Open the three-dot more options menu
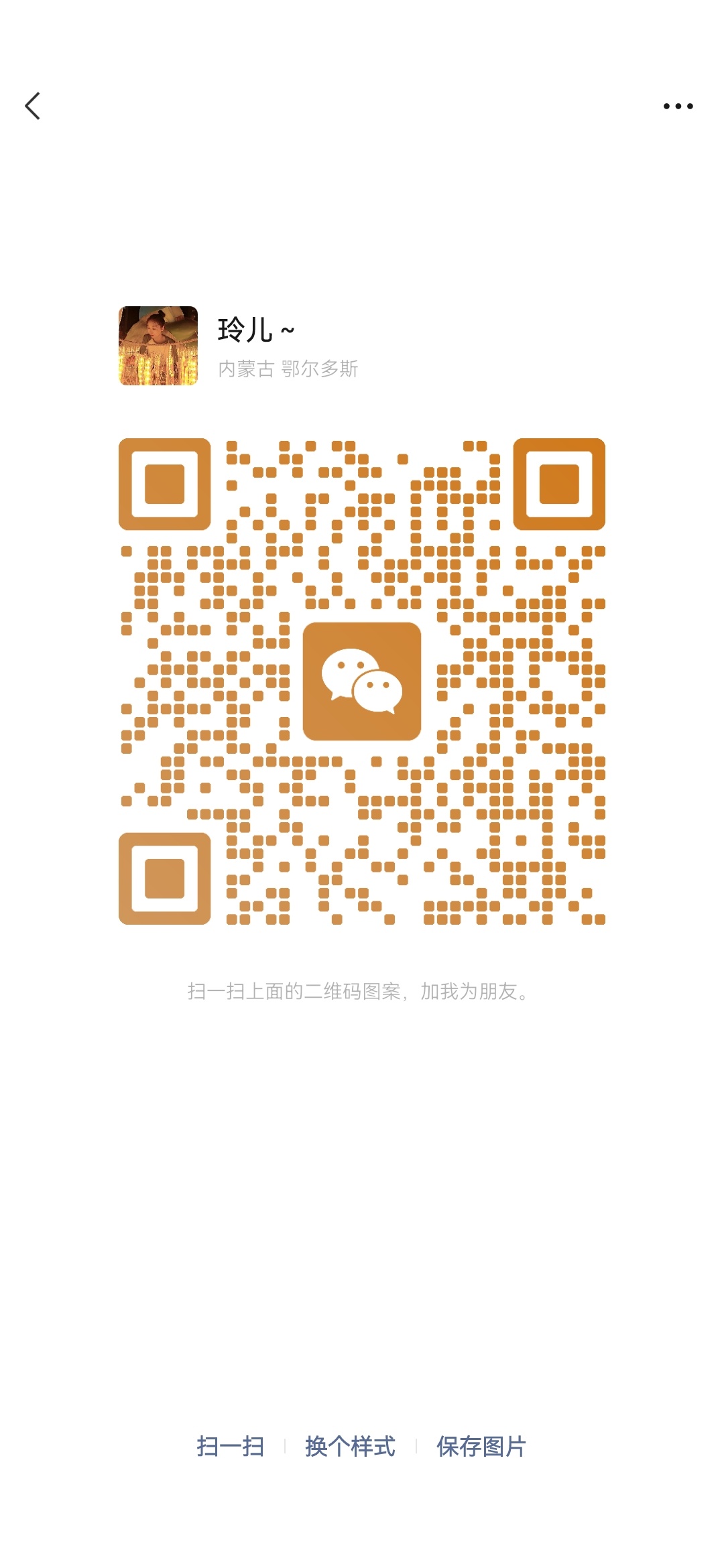Viewport: 724px width, 1568px height. [x=678, y=106]
